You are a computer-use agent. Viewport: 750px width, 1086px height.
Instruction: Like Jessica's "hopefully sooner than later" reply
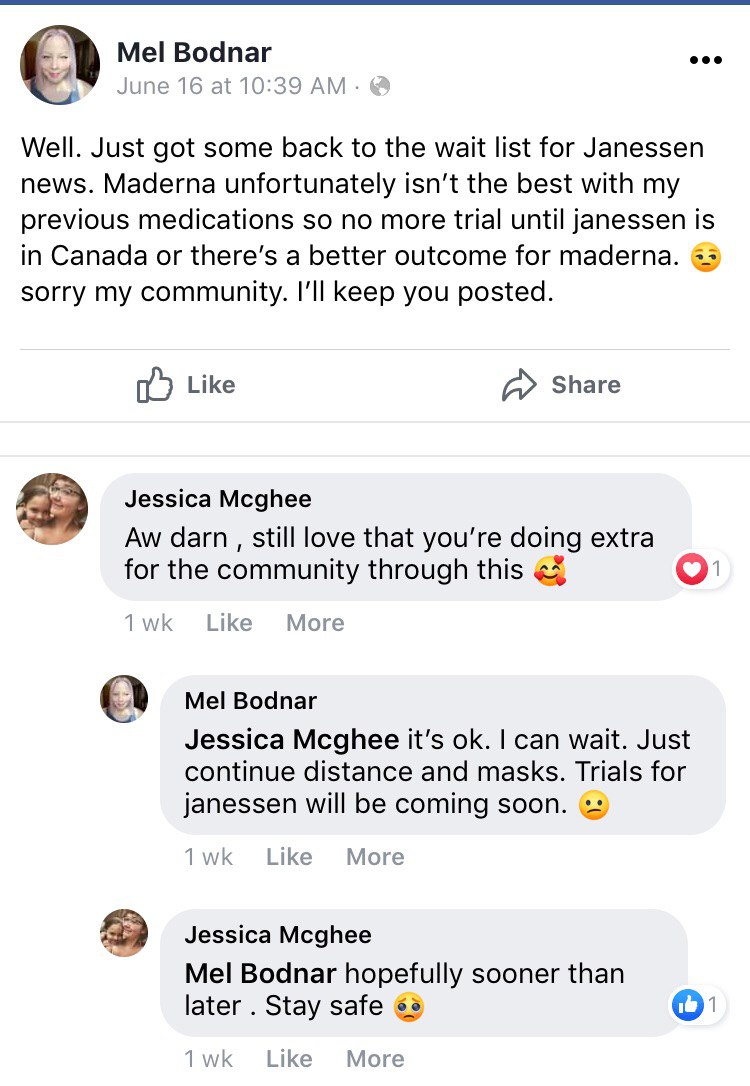pyautogui.click(x=289, y=1058)
